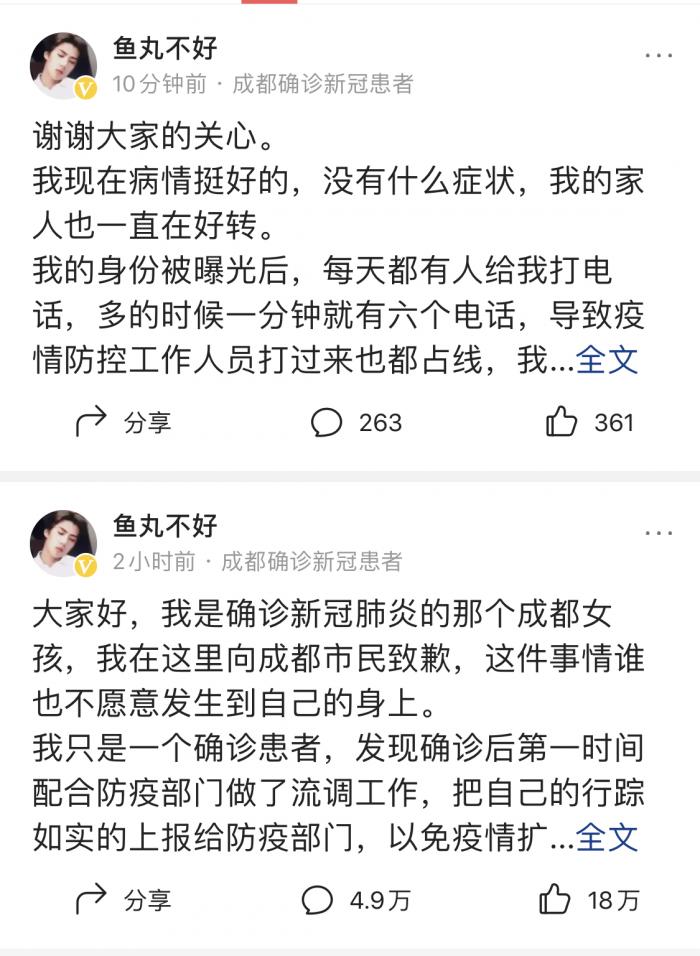Tap the 鱼丸不好 username on the 2小时前 post
Viewport: 700px width, 956px height.
[165, 525]
